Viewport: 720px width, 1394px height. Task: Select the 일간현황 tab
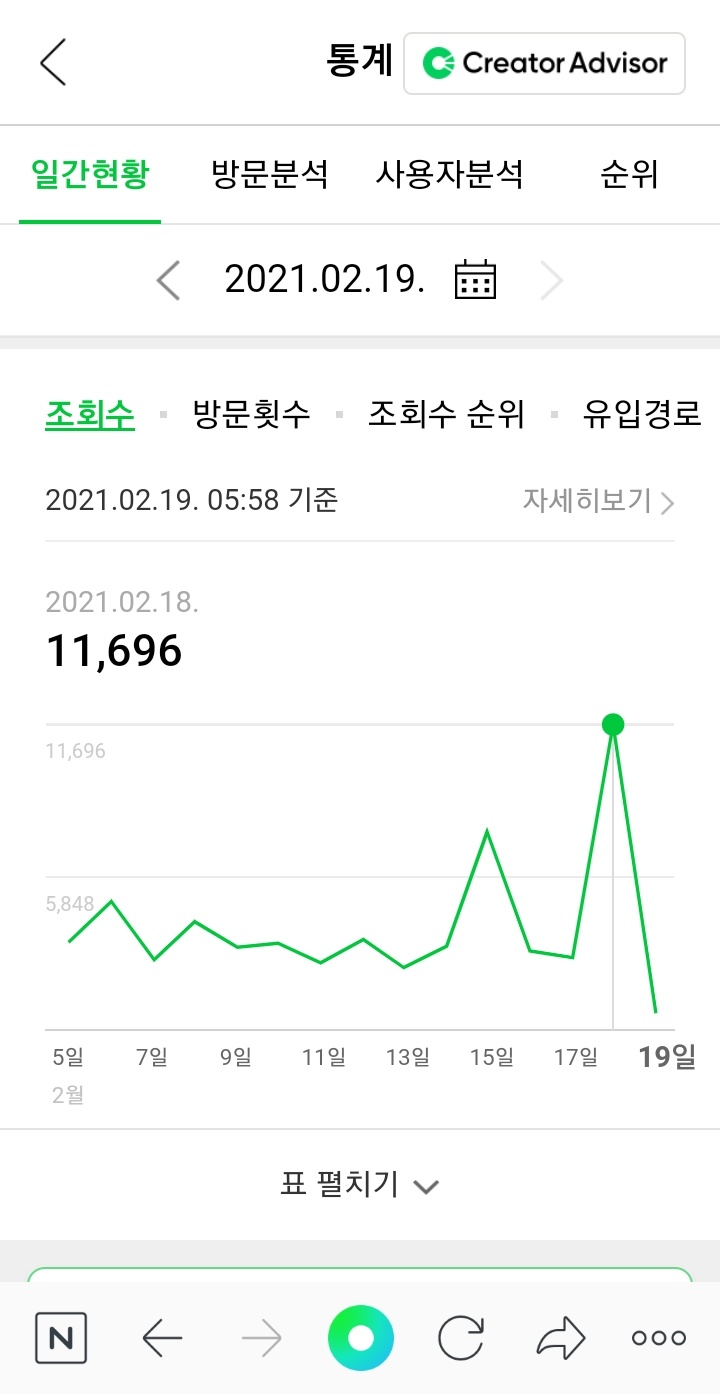[90, 175]
